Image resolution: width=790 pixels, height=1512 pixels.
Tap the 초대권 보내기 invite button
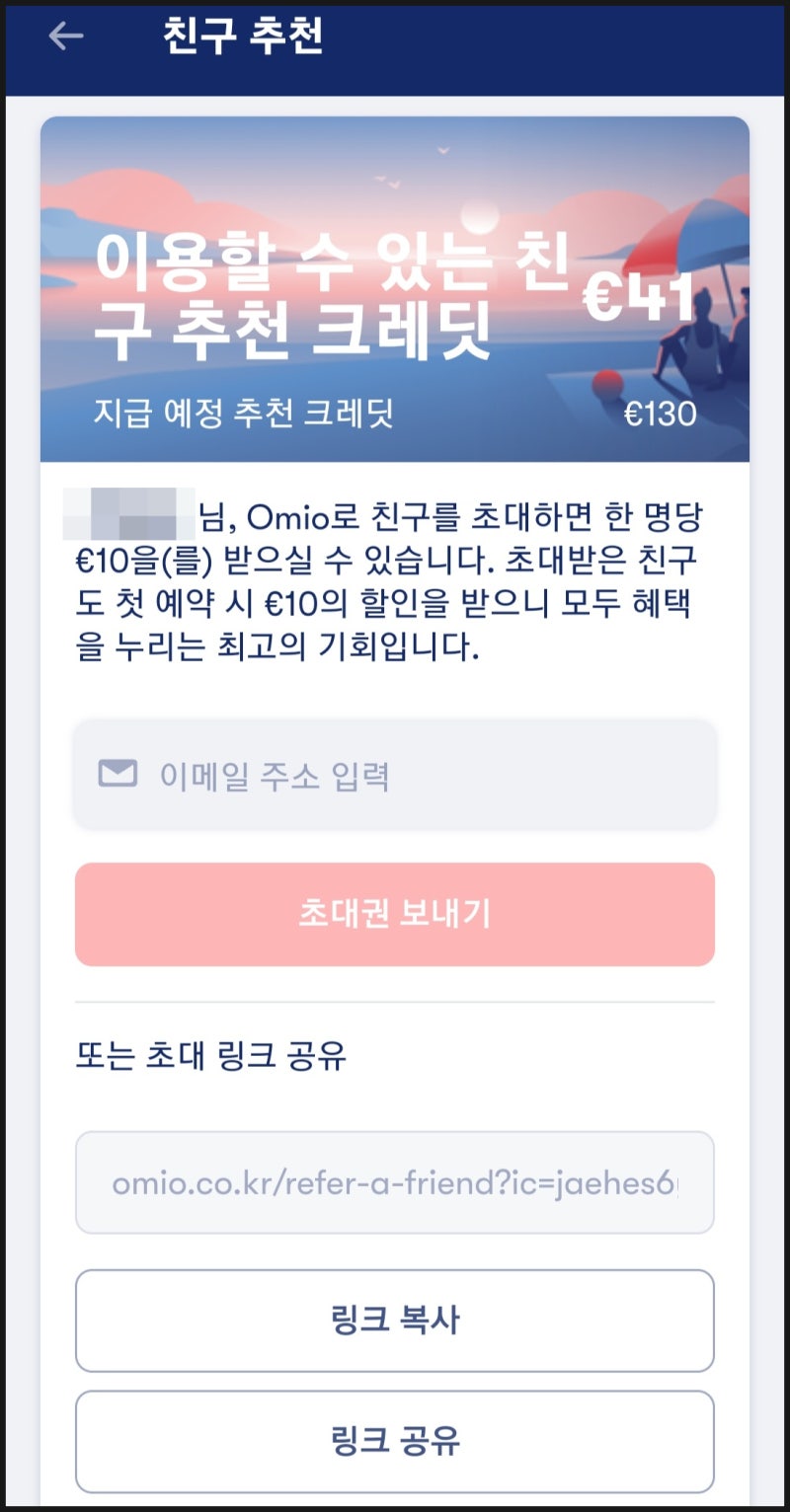pyautogui.click(x=395, y=914)
